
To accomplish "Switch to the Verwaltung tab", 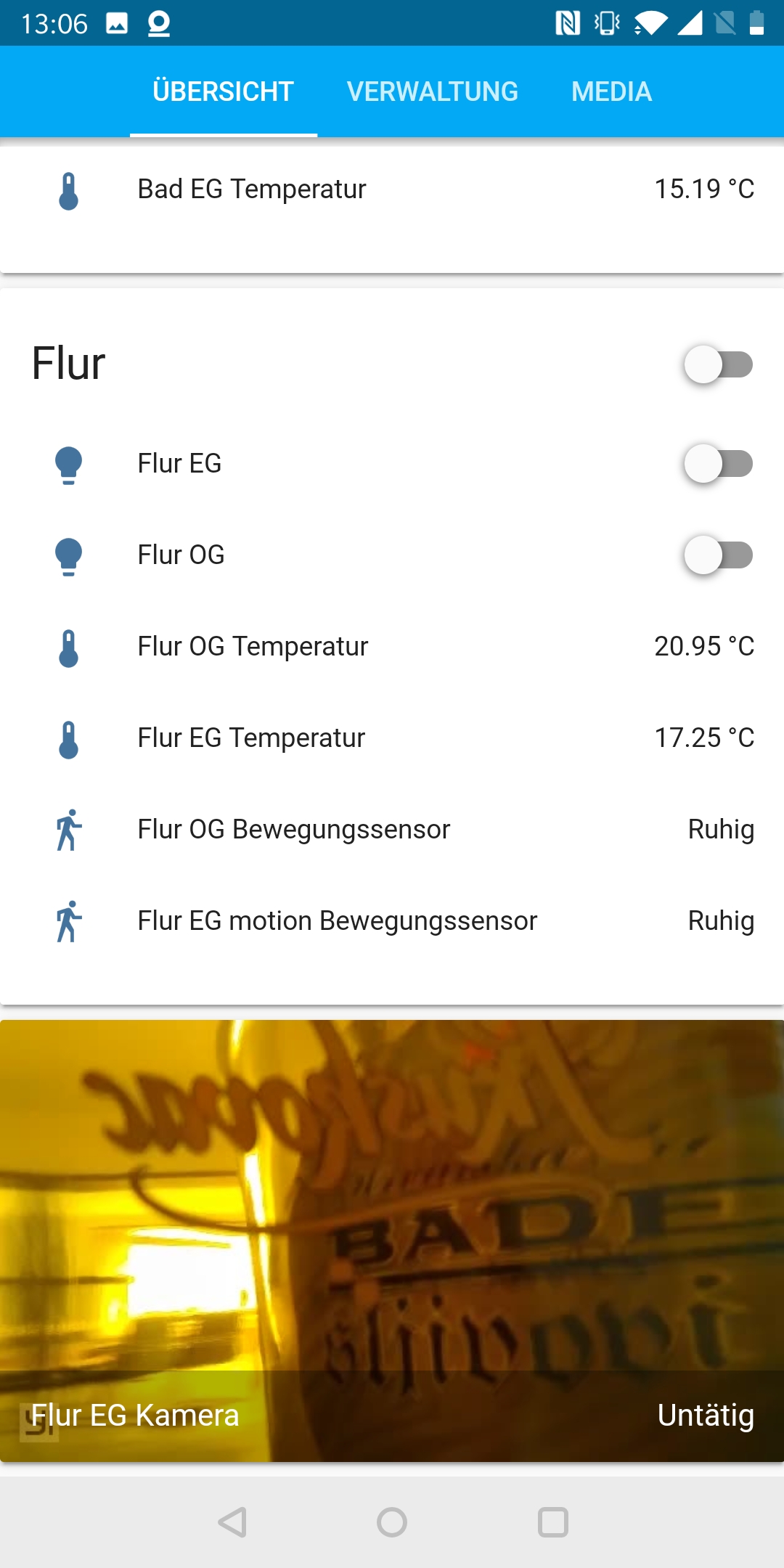I will 432,91.
